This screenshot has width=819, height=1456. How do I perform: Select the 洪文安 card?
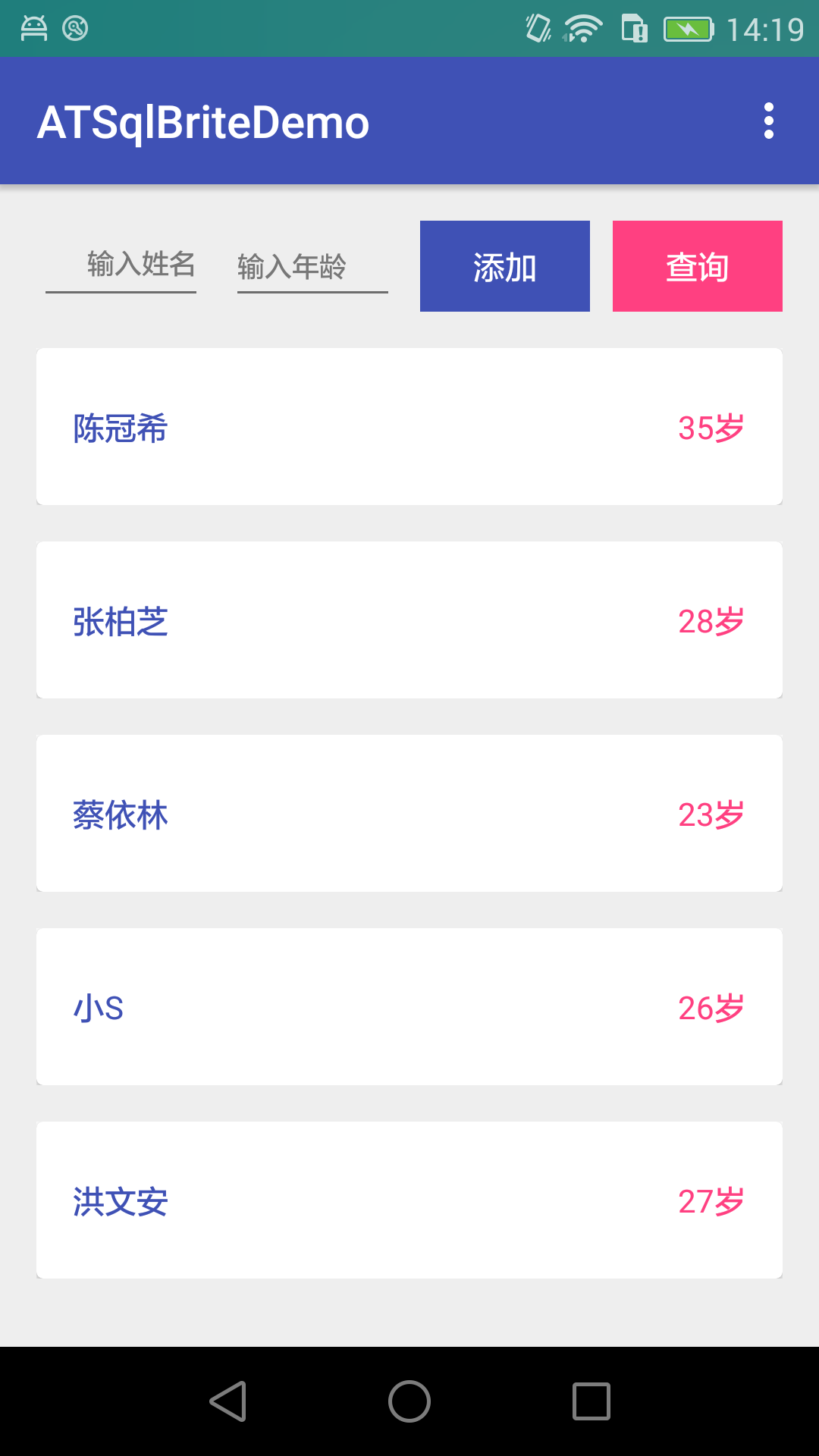click(x=409, y=1200)
